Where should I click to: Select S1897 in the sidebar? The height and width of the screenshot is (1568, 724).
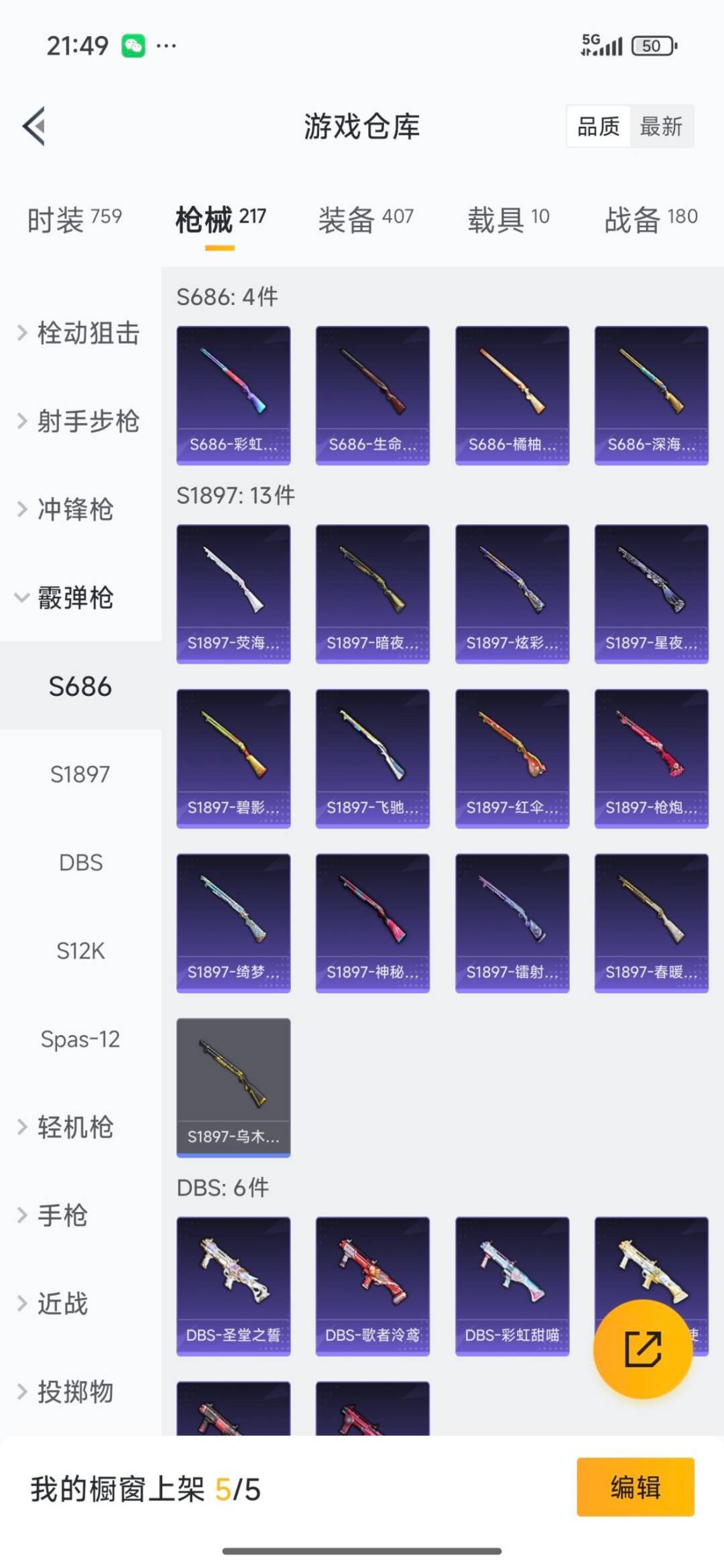(80, 774)
